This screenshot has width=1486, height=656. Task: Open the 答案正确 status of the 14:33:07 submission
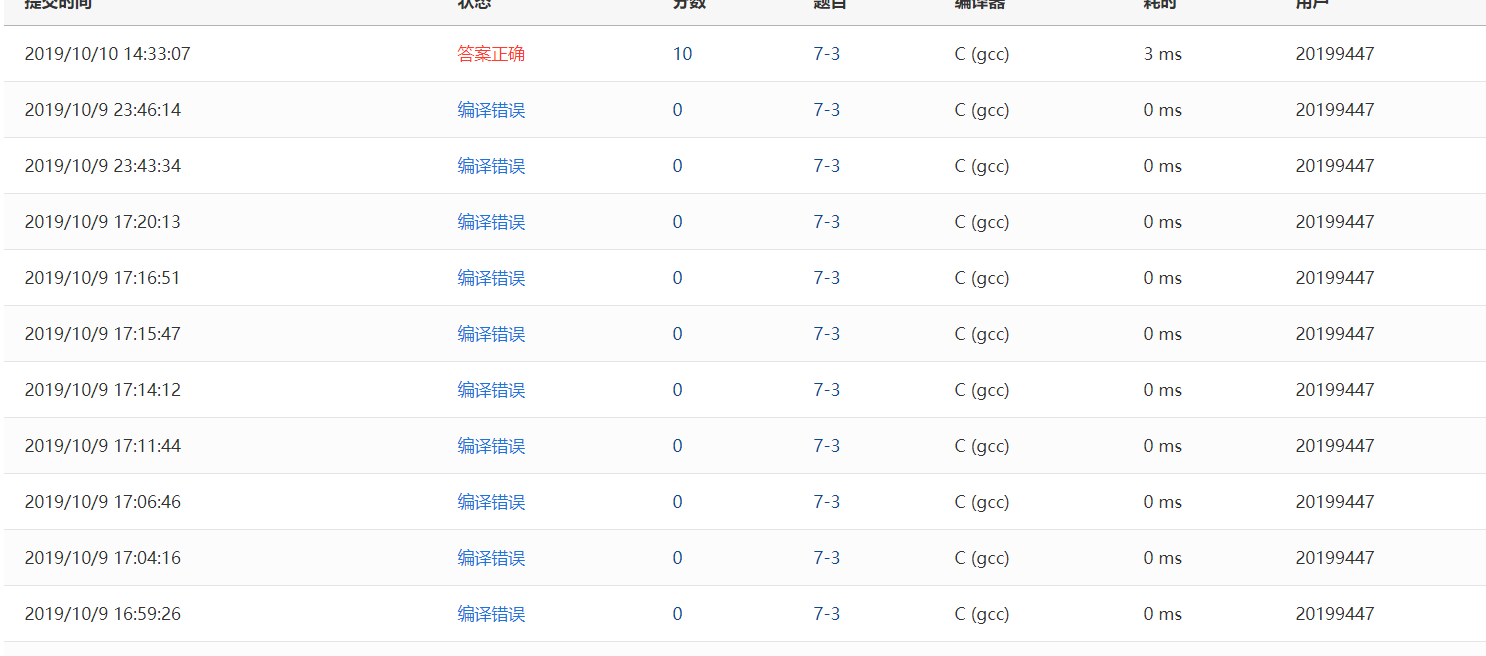click(x=491, y=54)
